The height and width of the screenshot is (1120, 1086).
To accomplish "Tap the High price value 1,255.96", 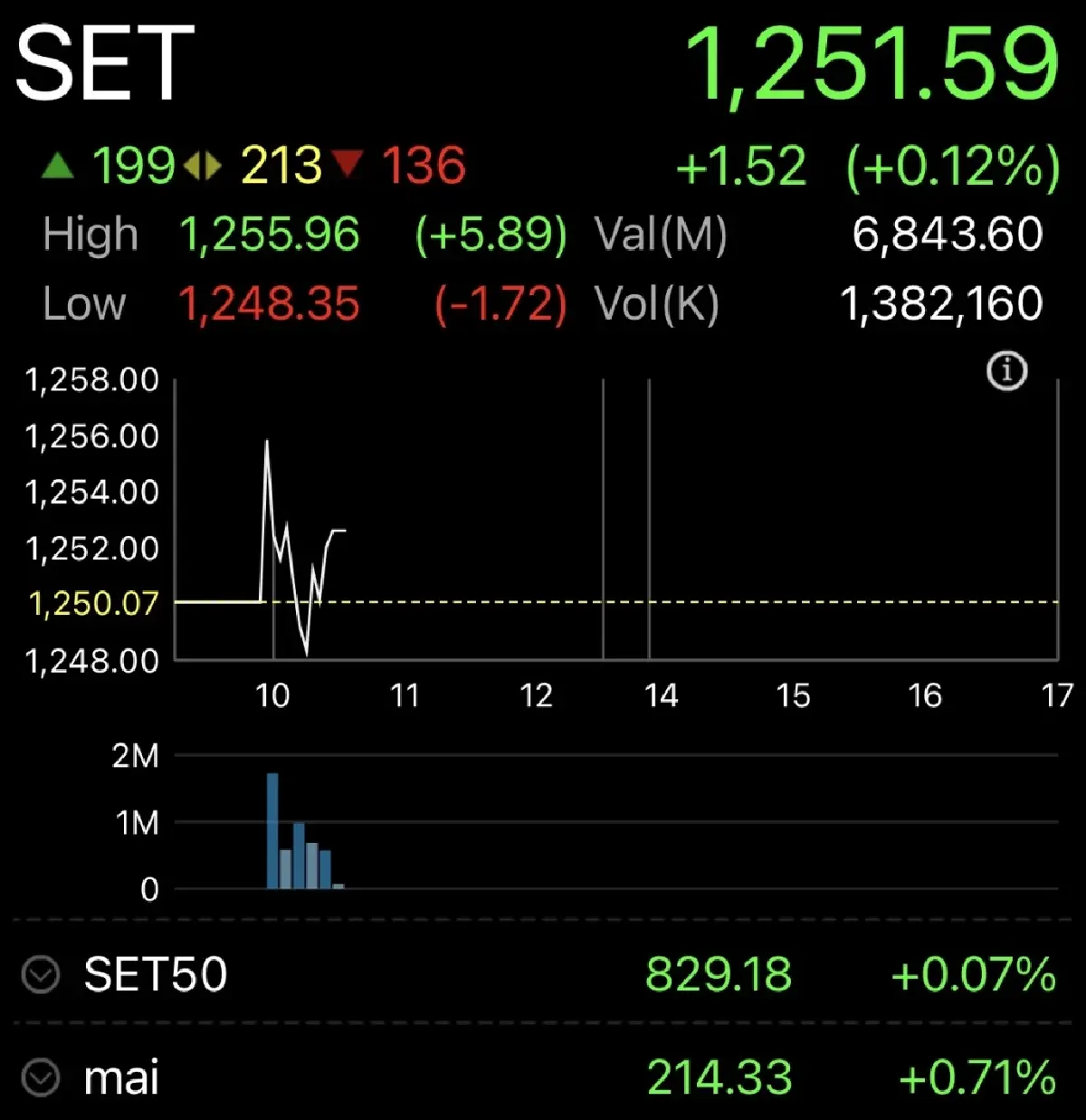I will [x=269, y=235].
